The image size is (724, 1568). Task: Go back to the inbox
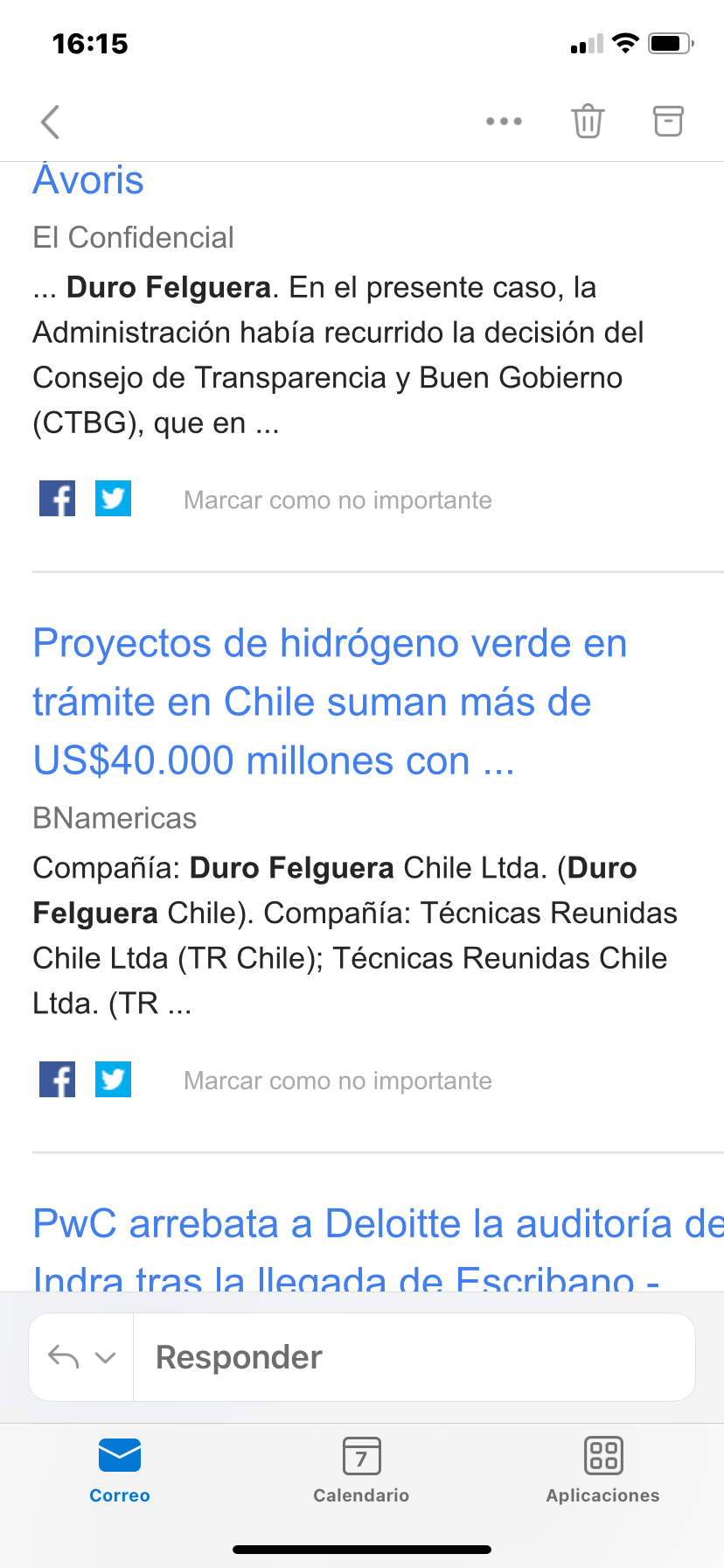(51, 122)
